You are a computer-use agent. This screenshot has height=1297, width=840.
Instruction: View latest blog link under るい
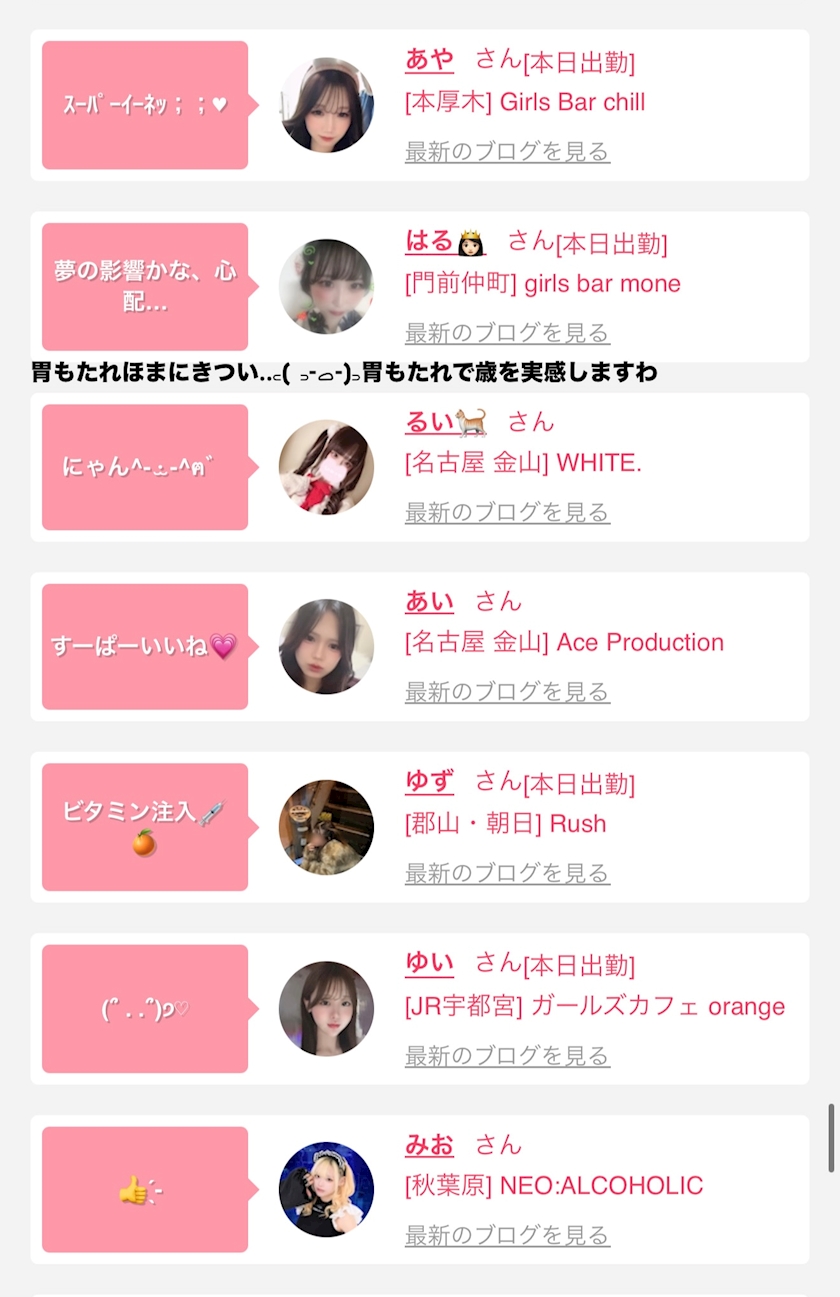pos(507,513)
